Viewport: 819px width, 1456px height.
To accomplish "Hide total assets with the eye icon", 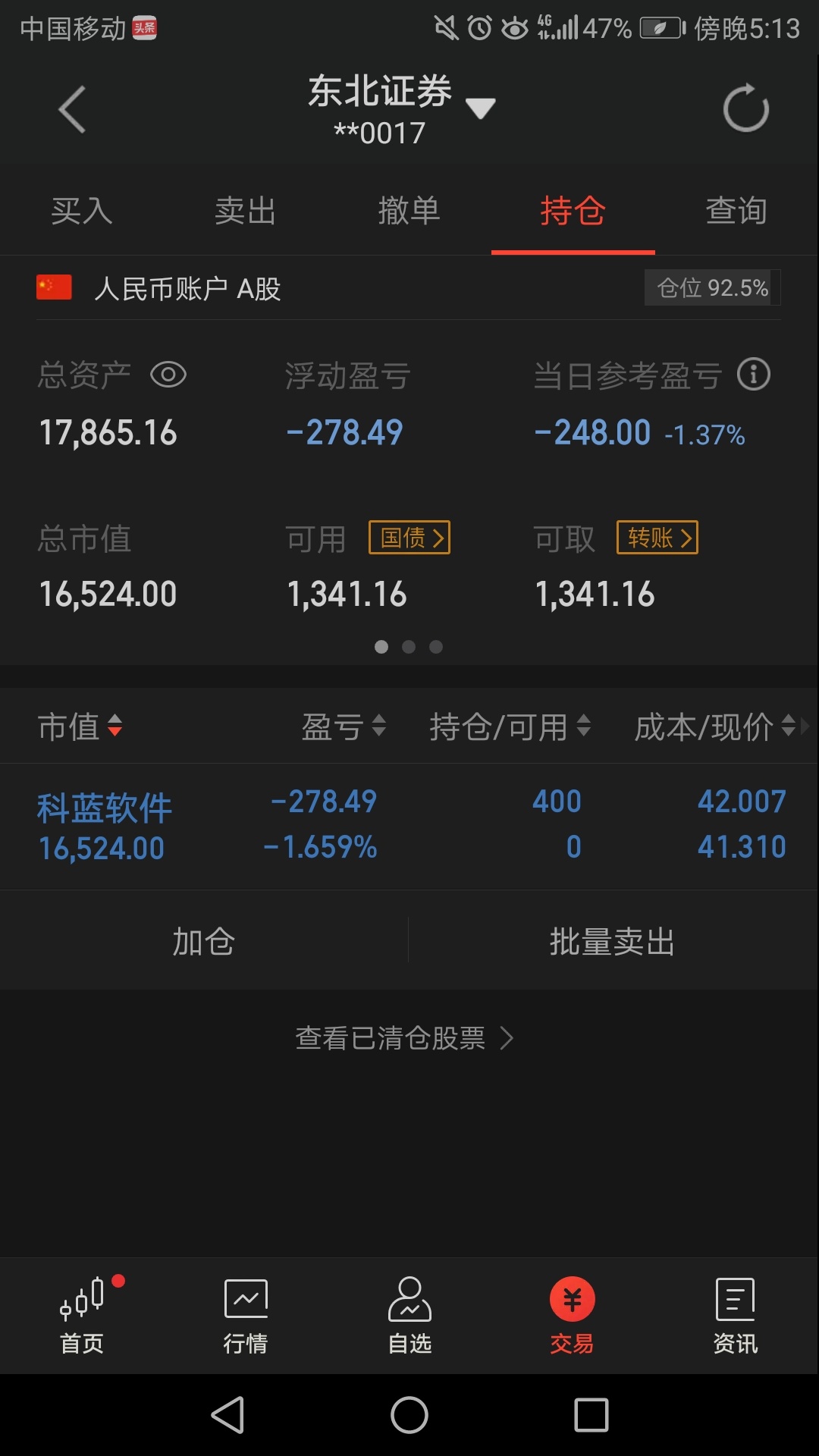I will click(x=168, y=375).
